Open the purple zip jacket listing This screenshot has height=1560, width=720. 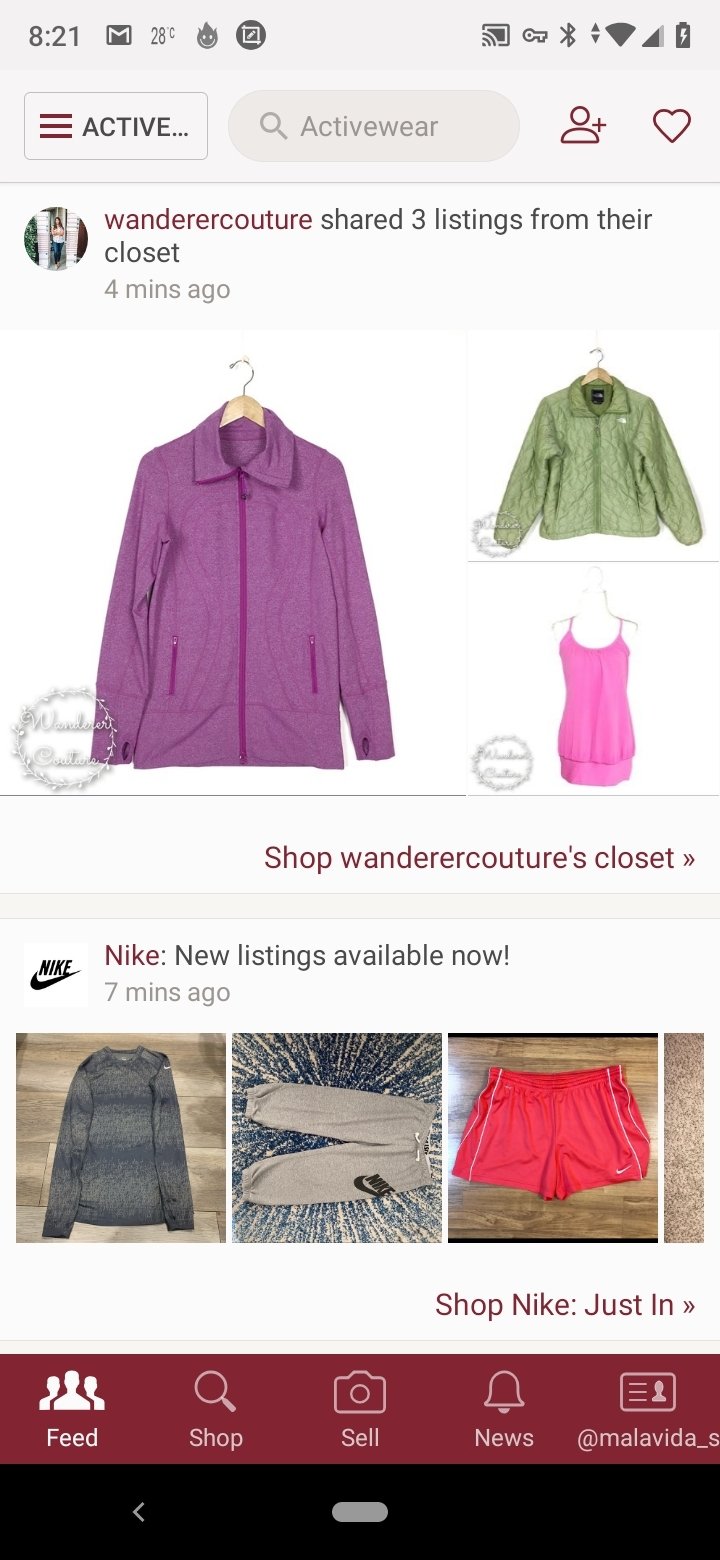[233, 563]
